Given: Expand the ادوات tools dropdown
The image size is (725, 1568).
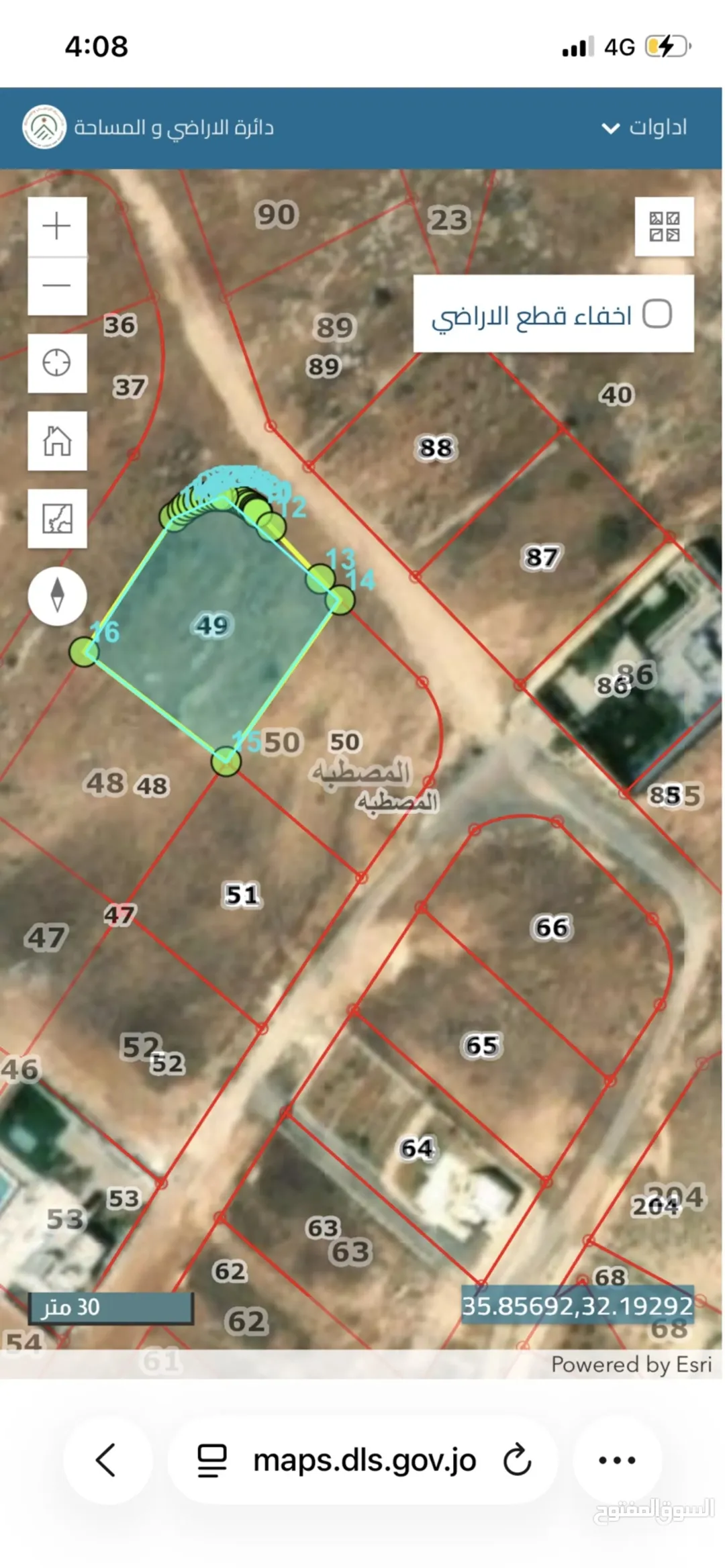Looking at the screenshot, I should tap(644, 127).
